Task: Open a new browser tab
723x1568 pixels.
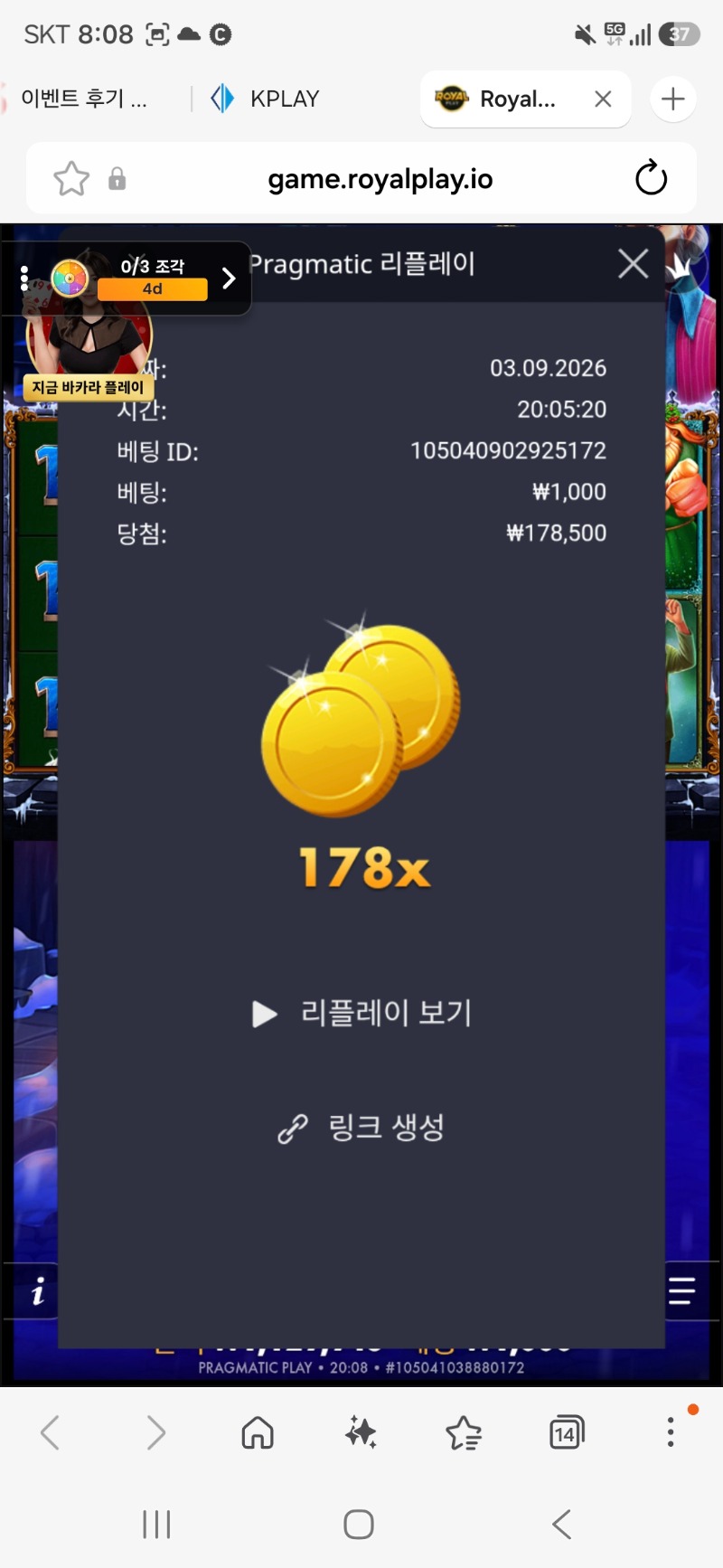Action: coord(673,99)
